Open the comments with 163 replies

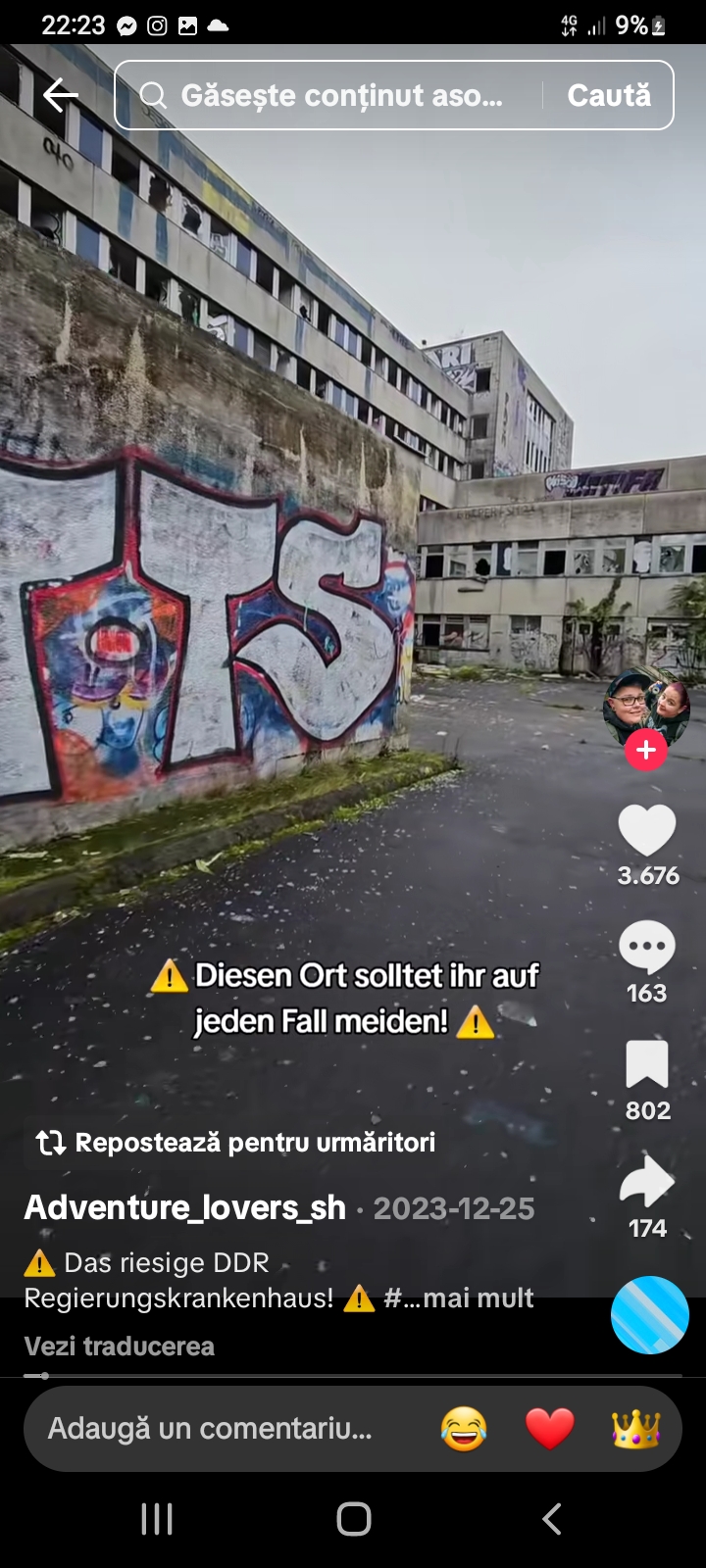pos(647,949)
